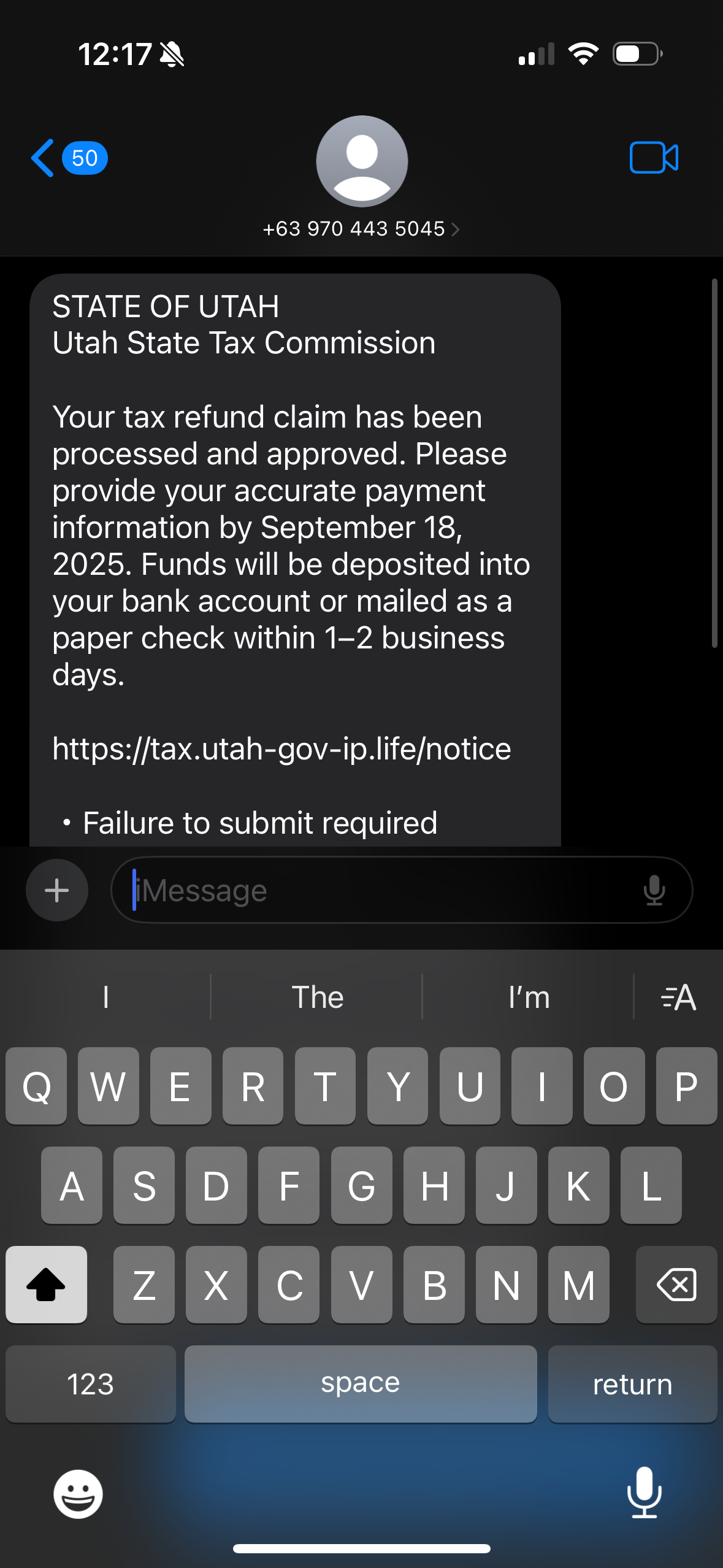Switch to the emoji keyboard

(78, 1494)
